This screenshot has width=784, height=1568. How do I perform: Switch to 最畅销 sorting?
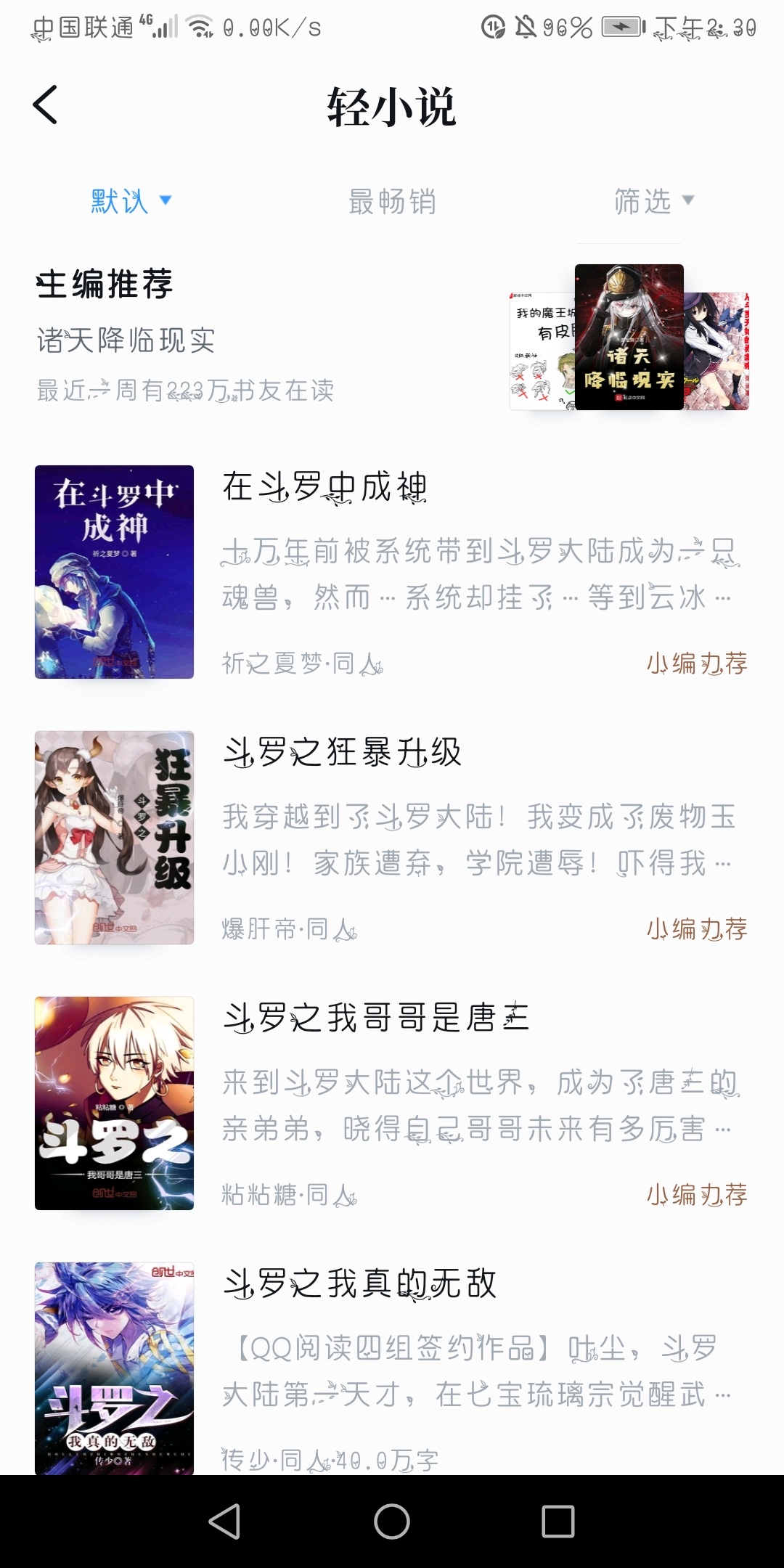click(x=392, y=201)
